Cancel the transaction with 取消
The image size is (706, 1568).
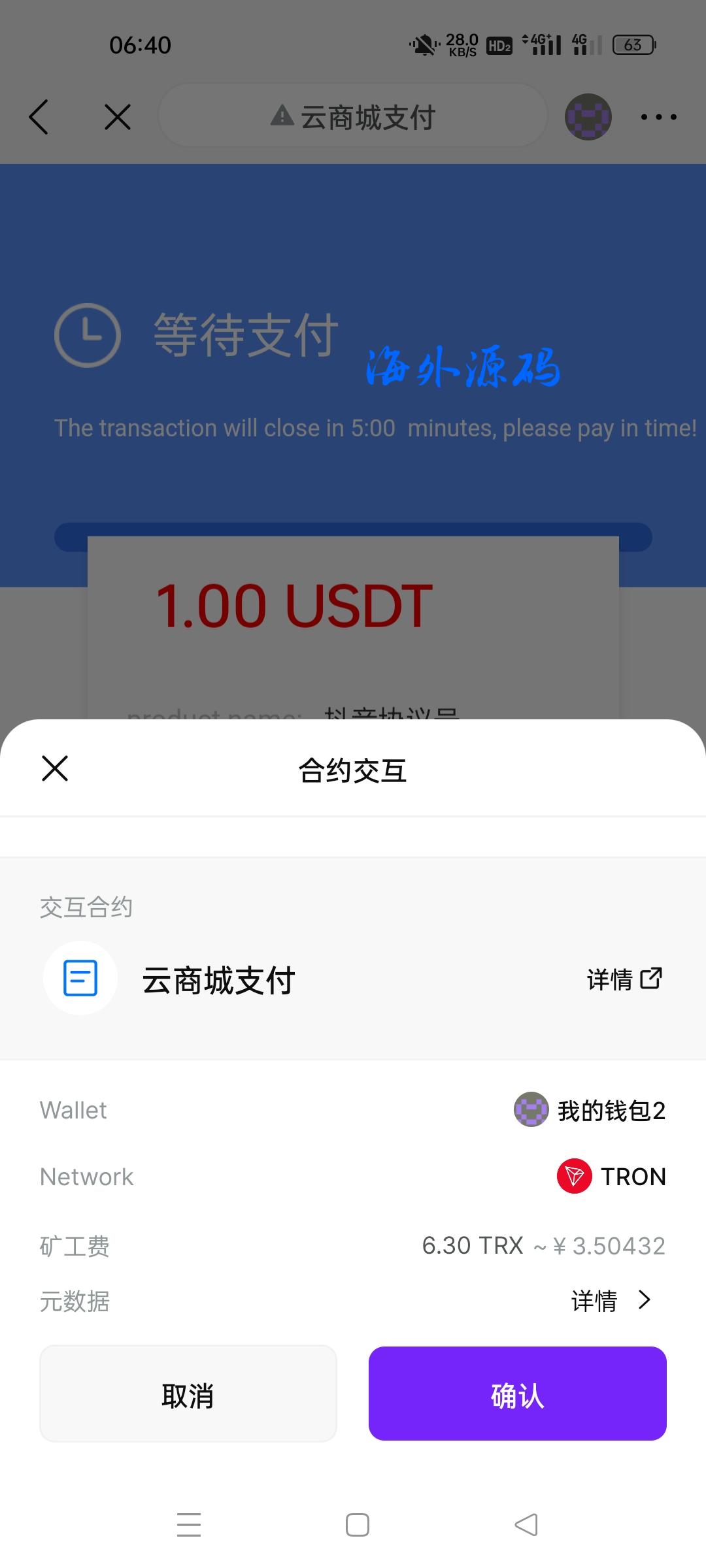pyautogui.click(x=188, y=1394)
